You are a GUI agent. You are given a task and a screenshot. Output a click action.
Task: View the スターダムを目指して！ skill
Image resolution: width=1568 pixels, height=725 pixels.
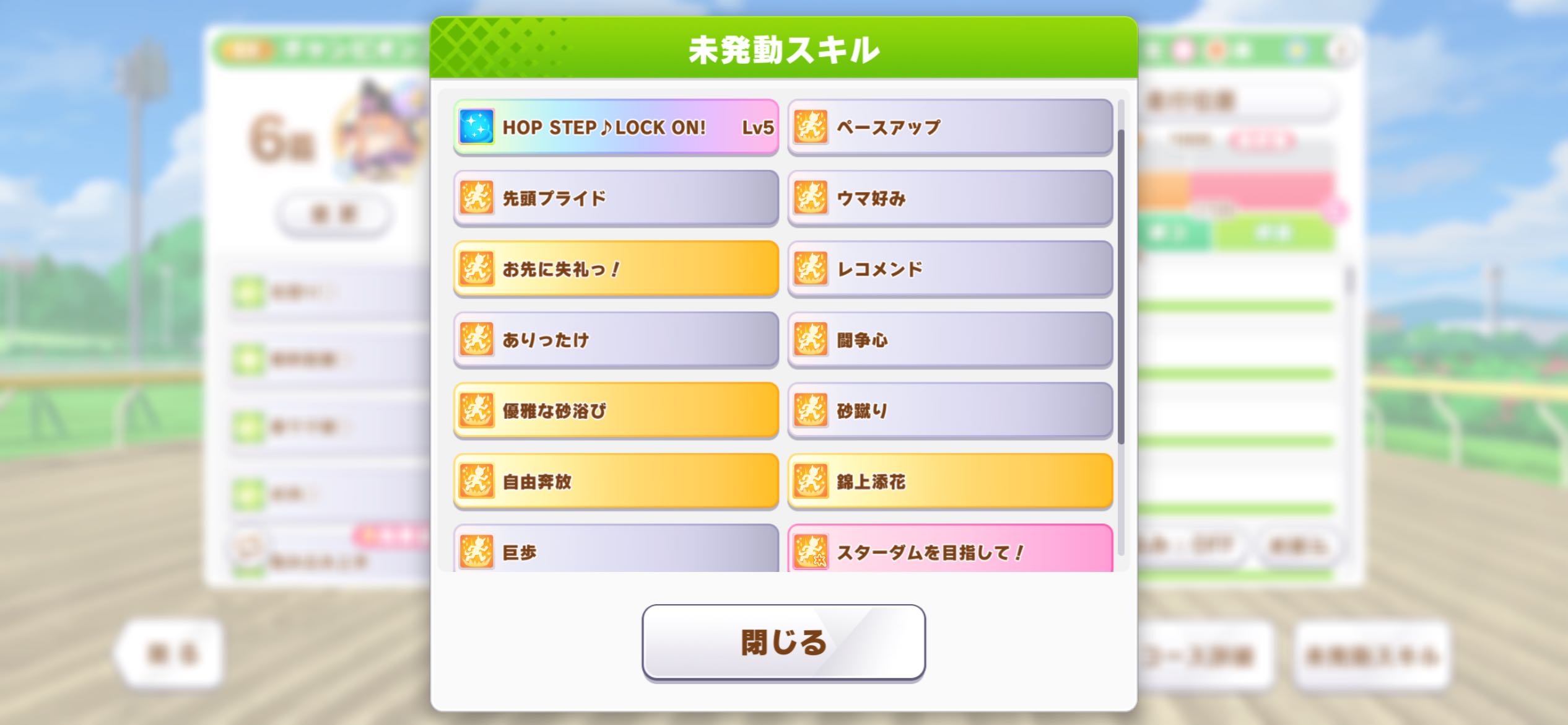point(950,550)
